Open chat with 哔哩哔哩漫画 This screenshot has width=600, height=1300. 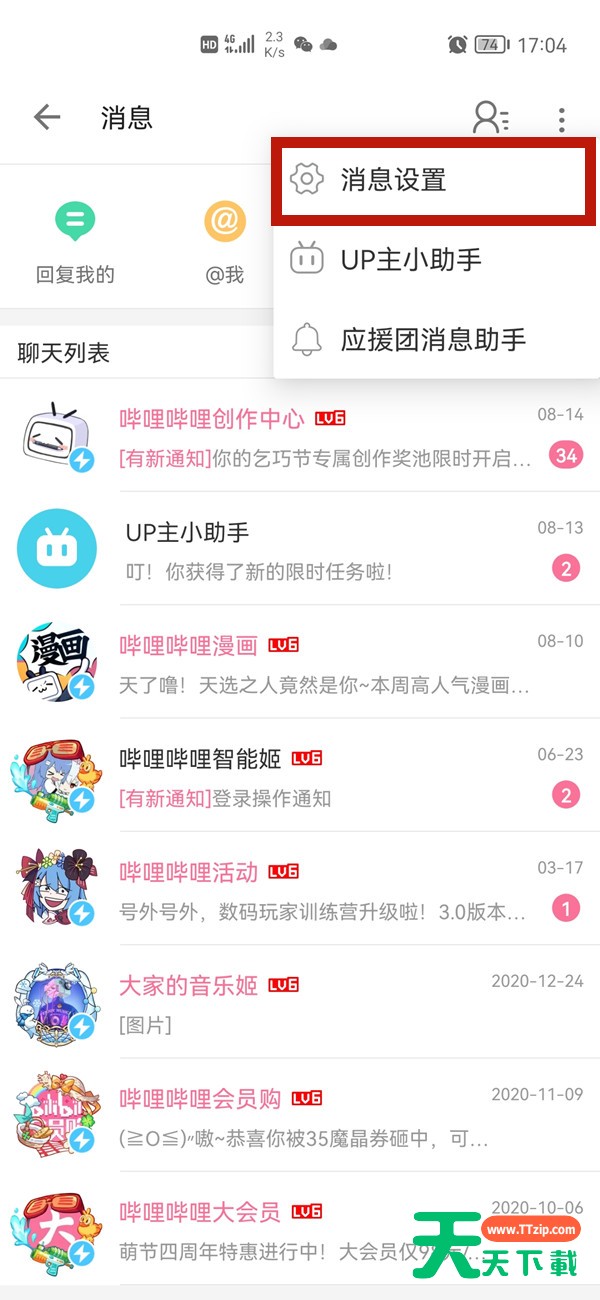point(300,662)
